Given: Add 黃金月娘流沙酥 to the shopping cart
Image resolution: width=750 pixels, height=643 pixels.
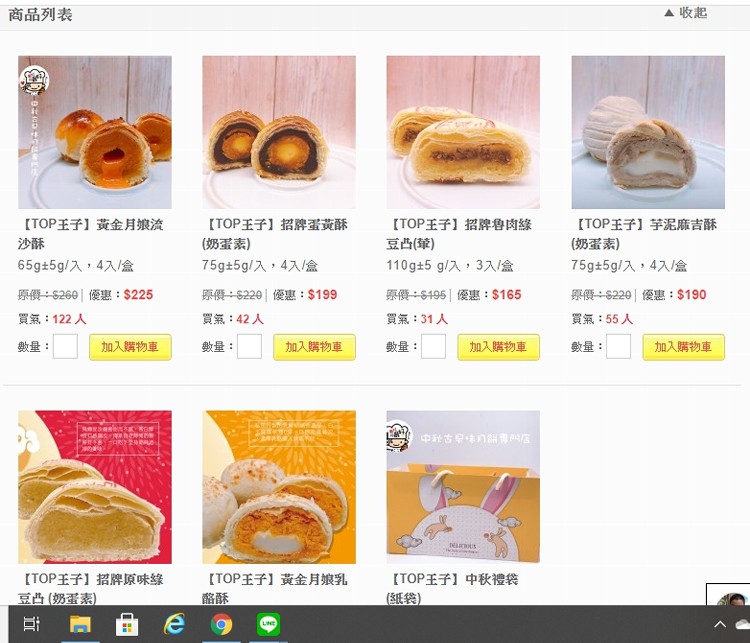Looking at the screenshot, I should click(130, 347).
